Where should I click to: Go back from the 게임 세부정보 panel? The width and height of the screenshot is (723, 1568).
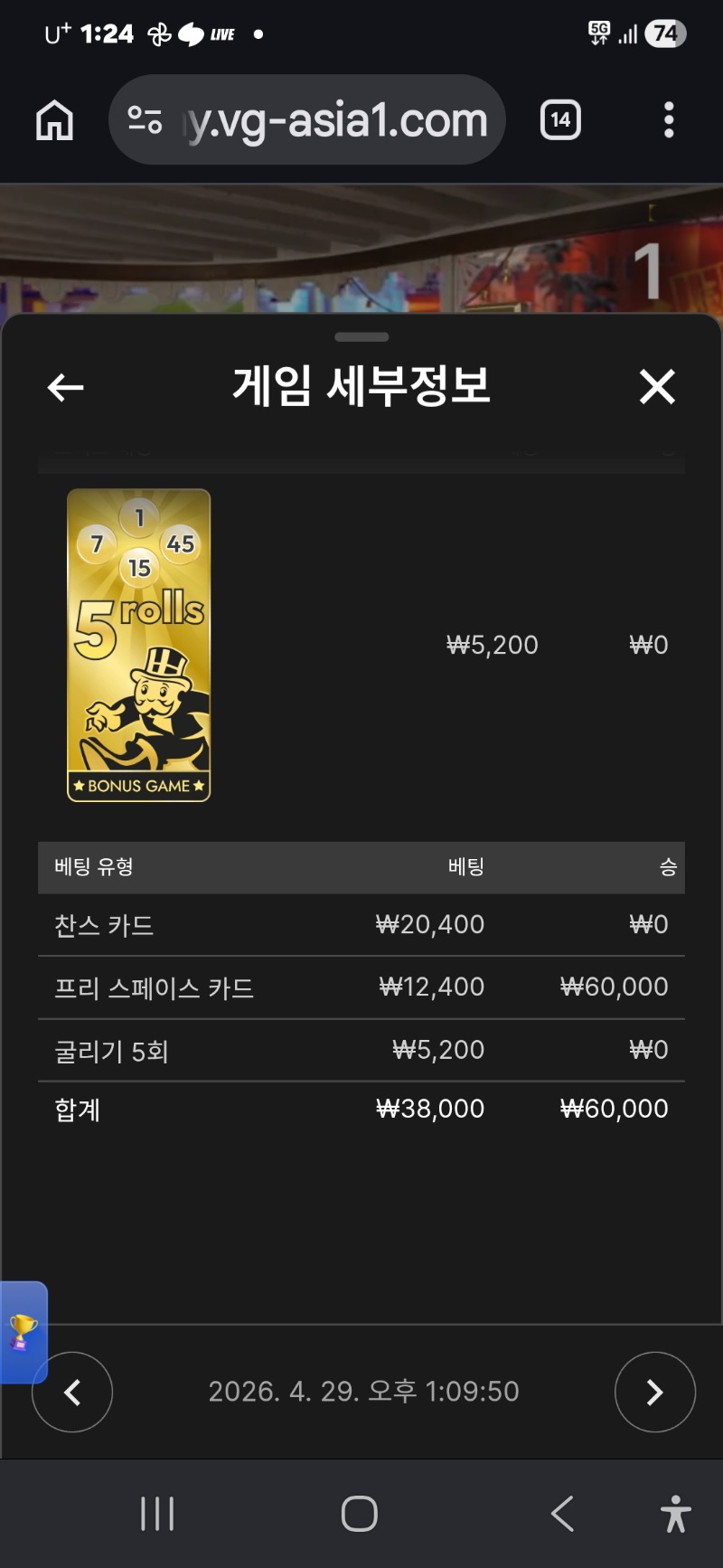tap(65, 388)
